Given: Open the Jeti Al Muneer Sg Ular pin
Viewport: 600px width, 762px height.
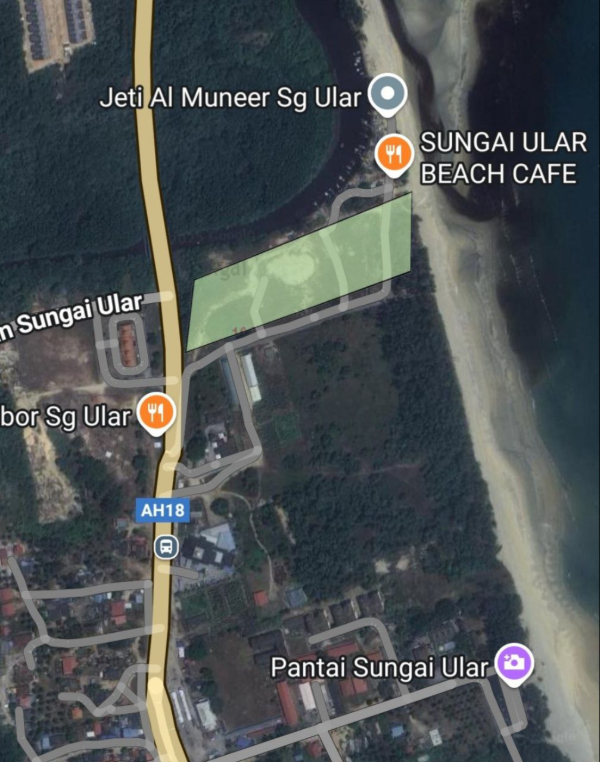Looking at the screenshot, I should [x=387, y=96].
